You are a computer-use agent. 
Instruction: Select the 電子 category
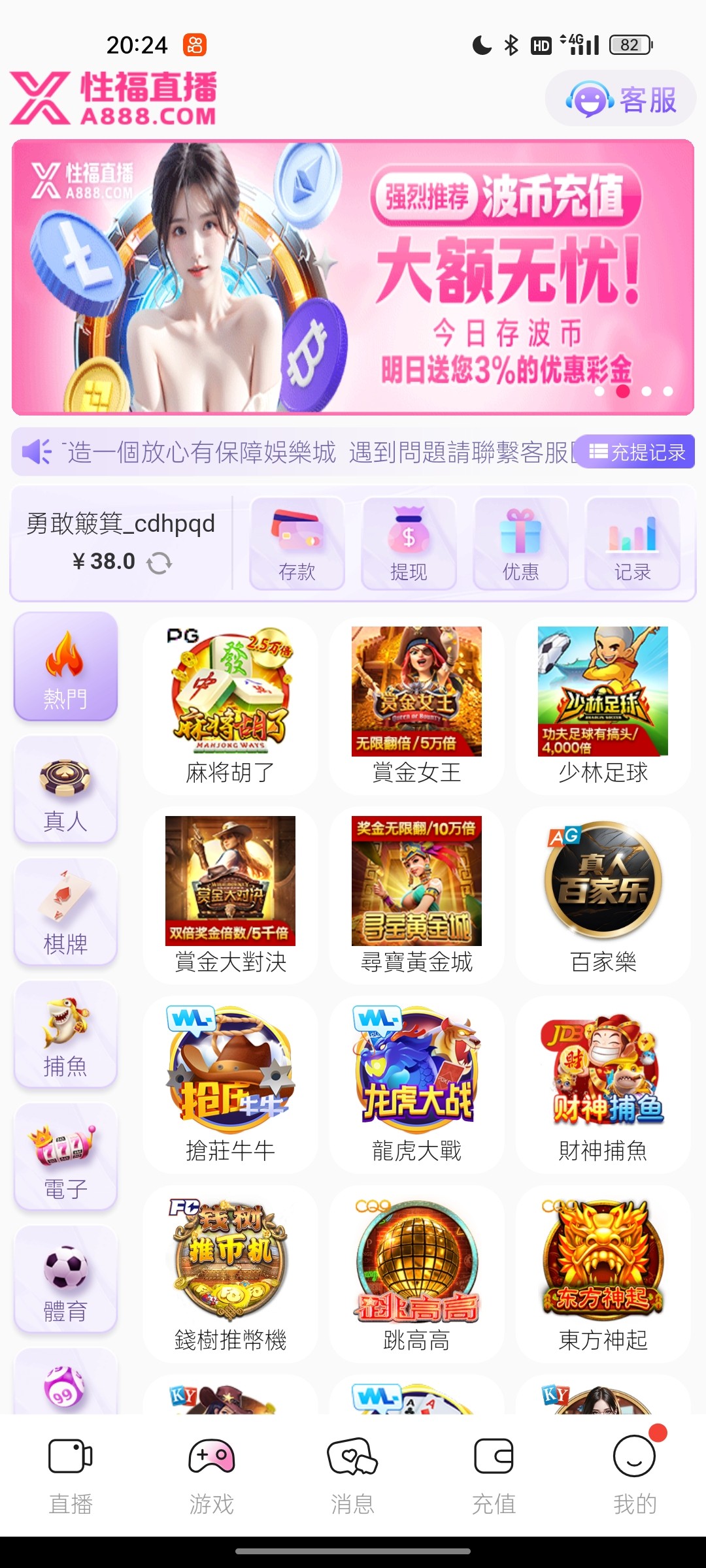click(65, 1158)
